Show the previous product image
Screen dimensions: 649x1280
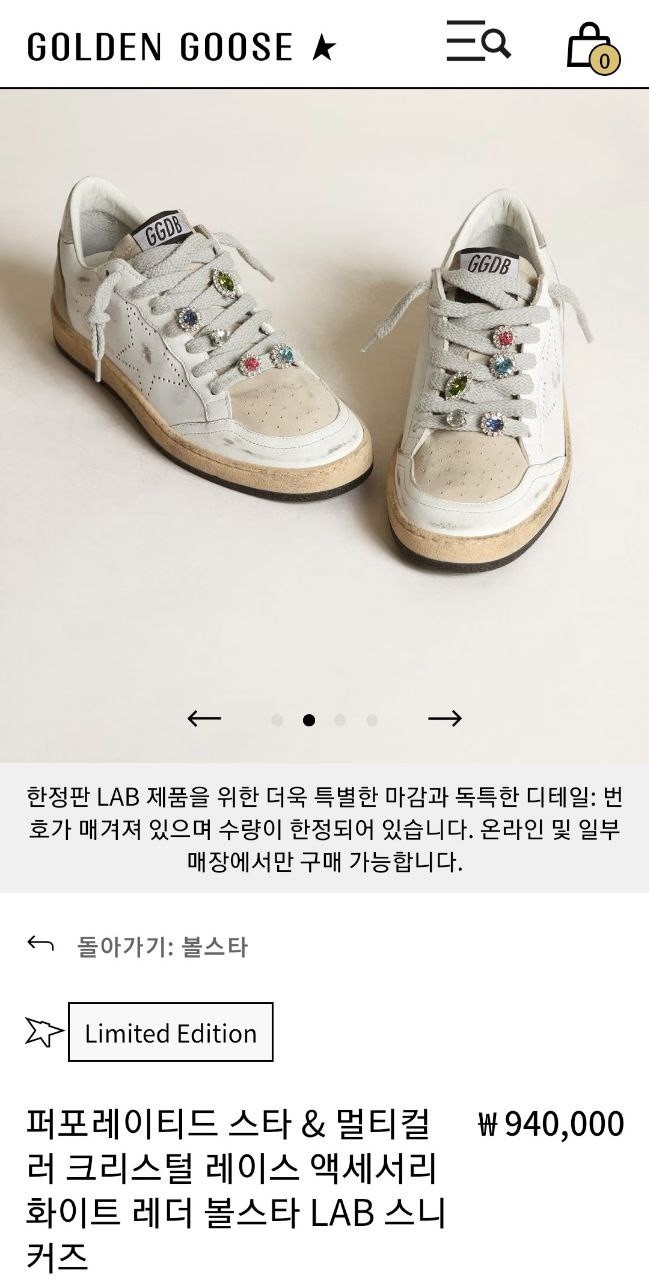click(204, 718)
